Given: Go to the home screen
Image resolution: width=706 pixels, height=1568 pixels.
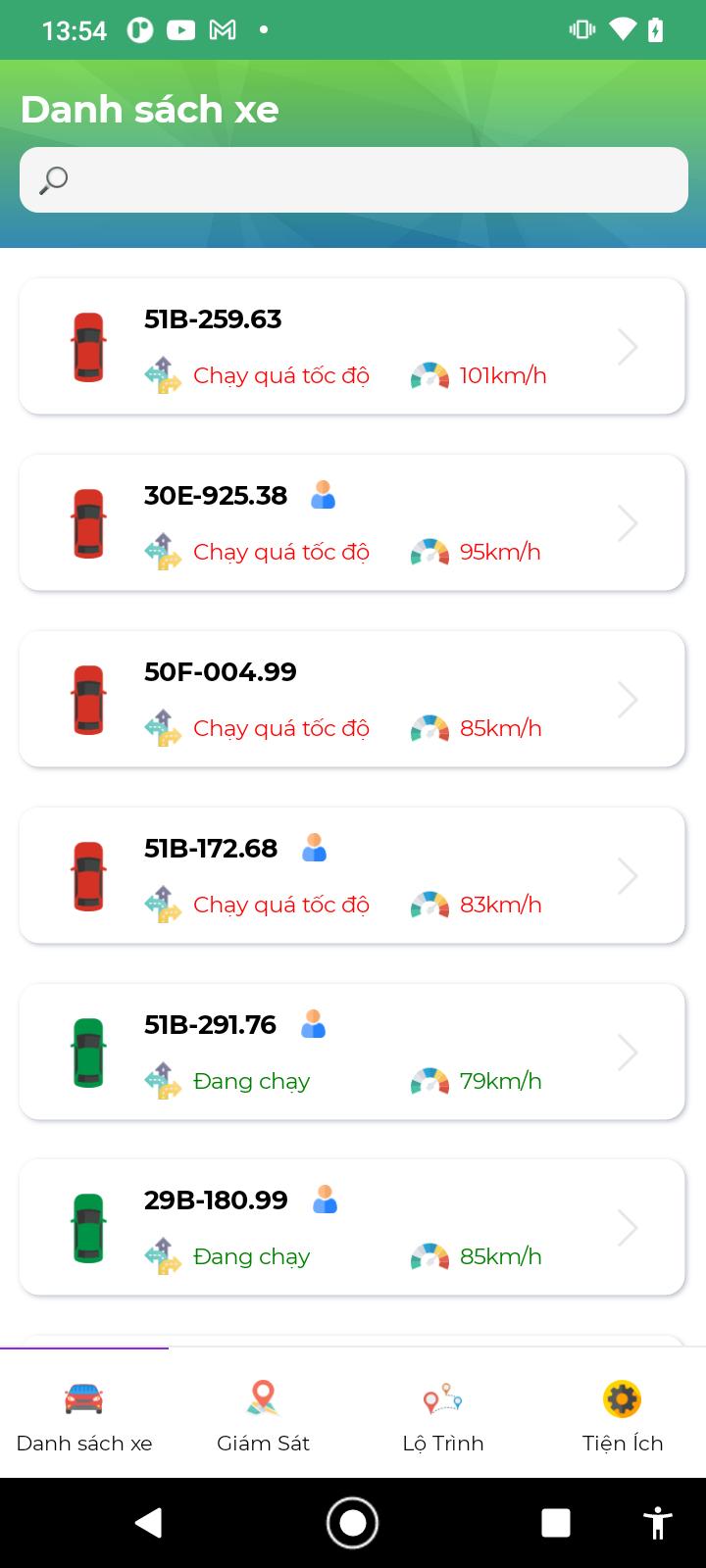Looking at the screenshot, I should click(353, 1522).
